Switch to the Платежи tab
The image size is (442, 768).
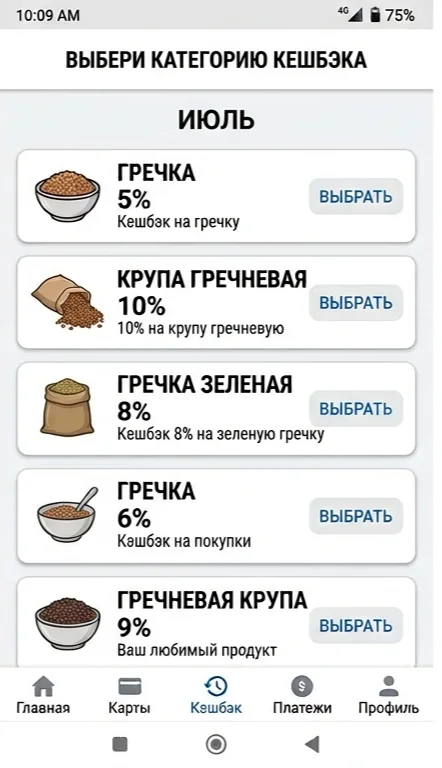click(302, 696)
